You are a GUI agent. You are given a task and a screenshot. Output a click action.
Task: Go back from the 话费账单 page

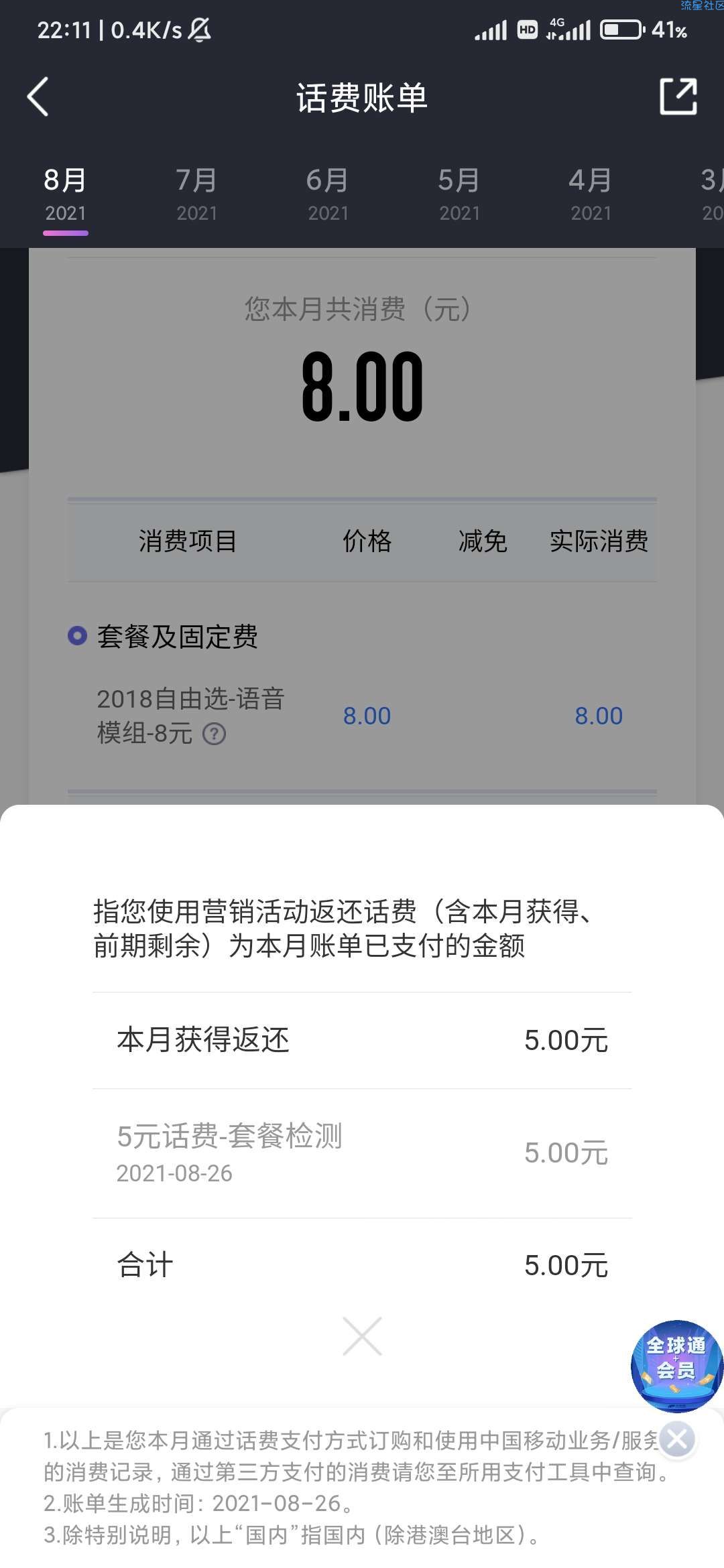(x=38, y=97)
